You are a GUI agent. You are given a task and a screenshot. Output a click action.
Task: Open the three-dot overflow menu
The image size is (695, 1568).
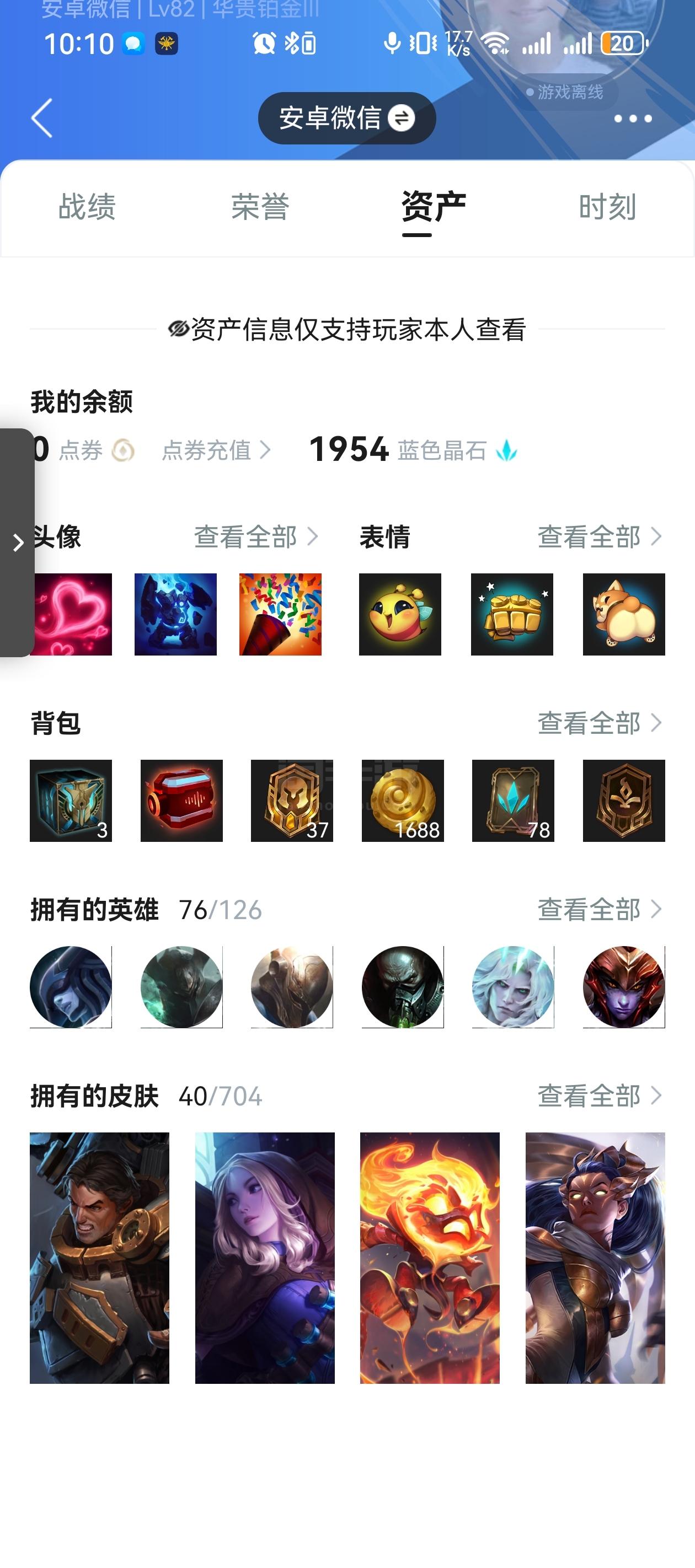coord(632,119)
